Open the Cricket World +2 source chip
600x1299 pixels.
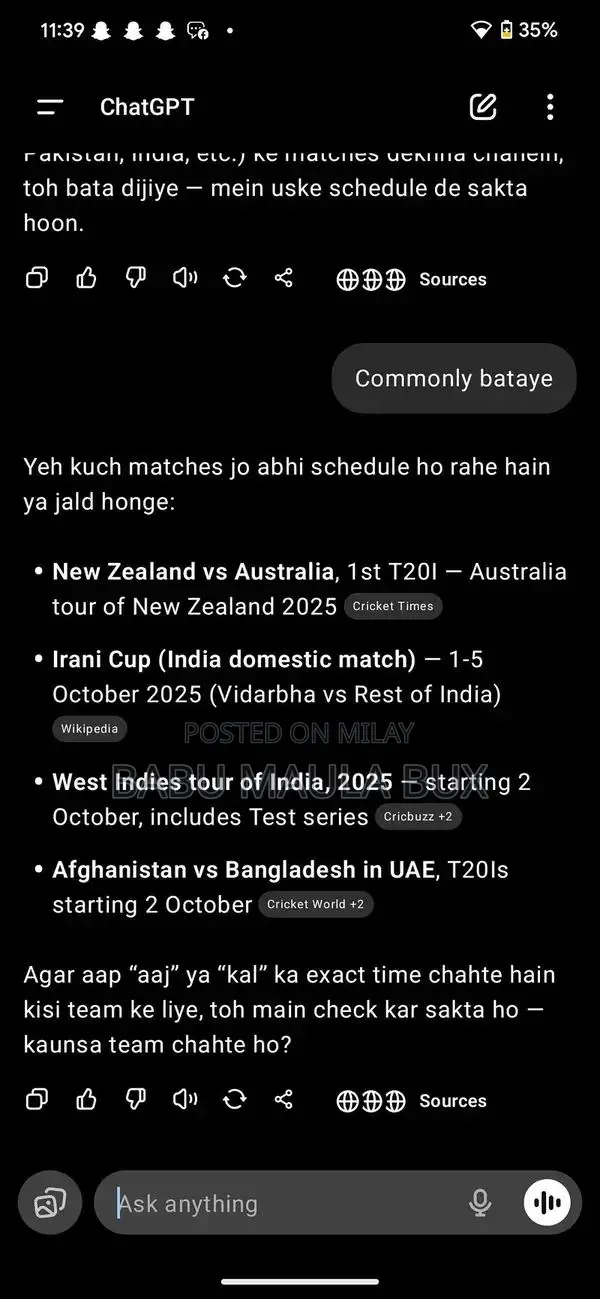click(315, 904)
